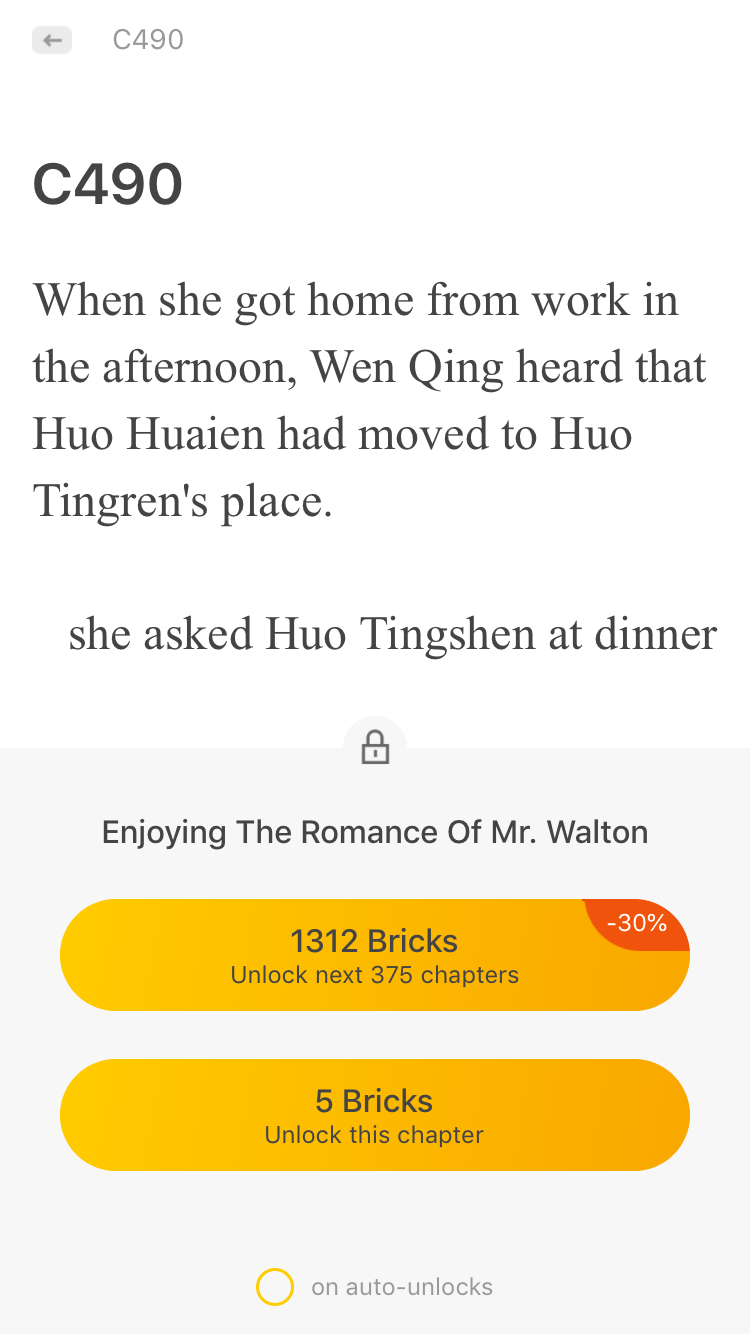Unlock this chapter for 5 Bricks
Image resolution: width=750 pixels, height=1334 pixels.
pos(374,1115)
